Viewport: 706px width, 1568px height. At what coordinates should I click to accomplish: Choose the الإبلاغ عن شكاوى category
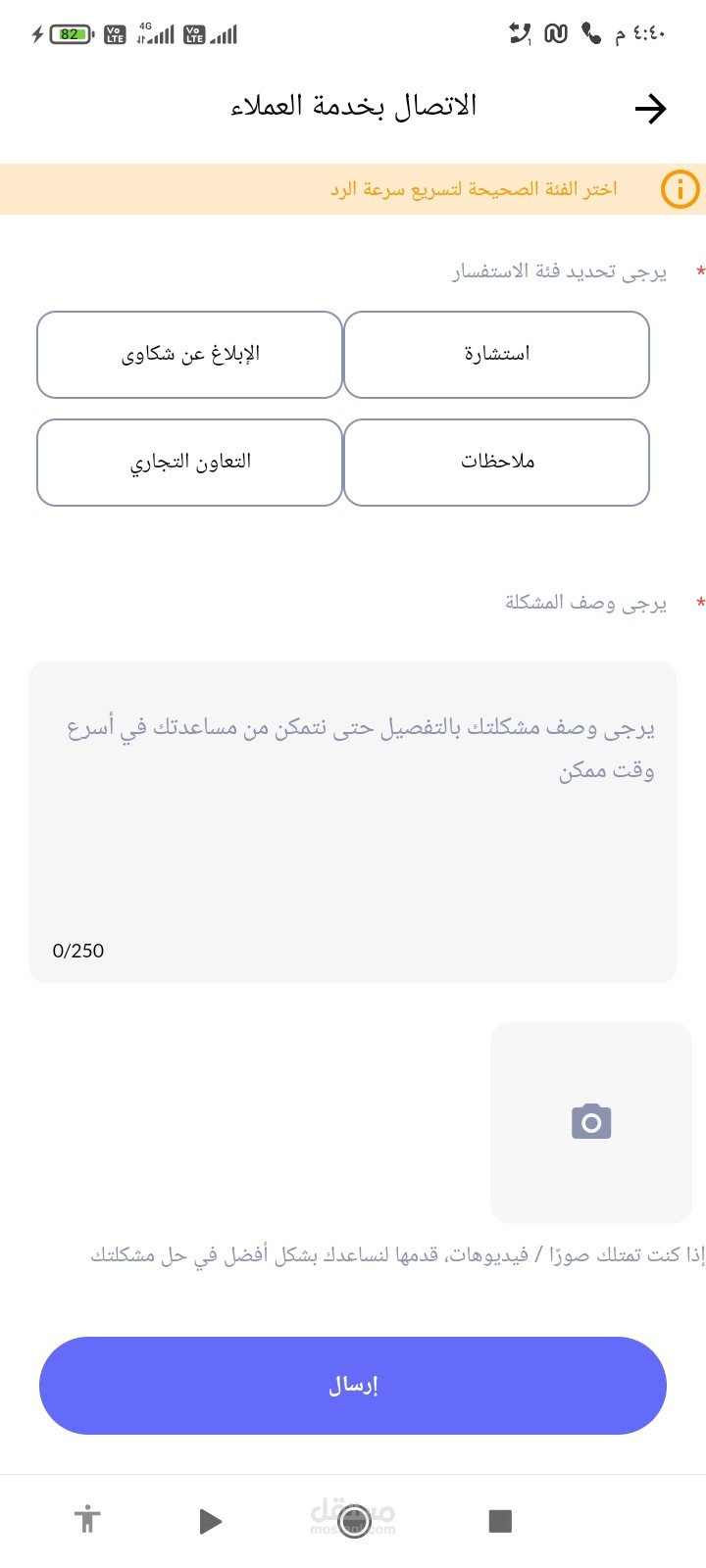point(189,355)
